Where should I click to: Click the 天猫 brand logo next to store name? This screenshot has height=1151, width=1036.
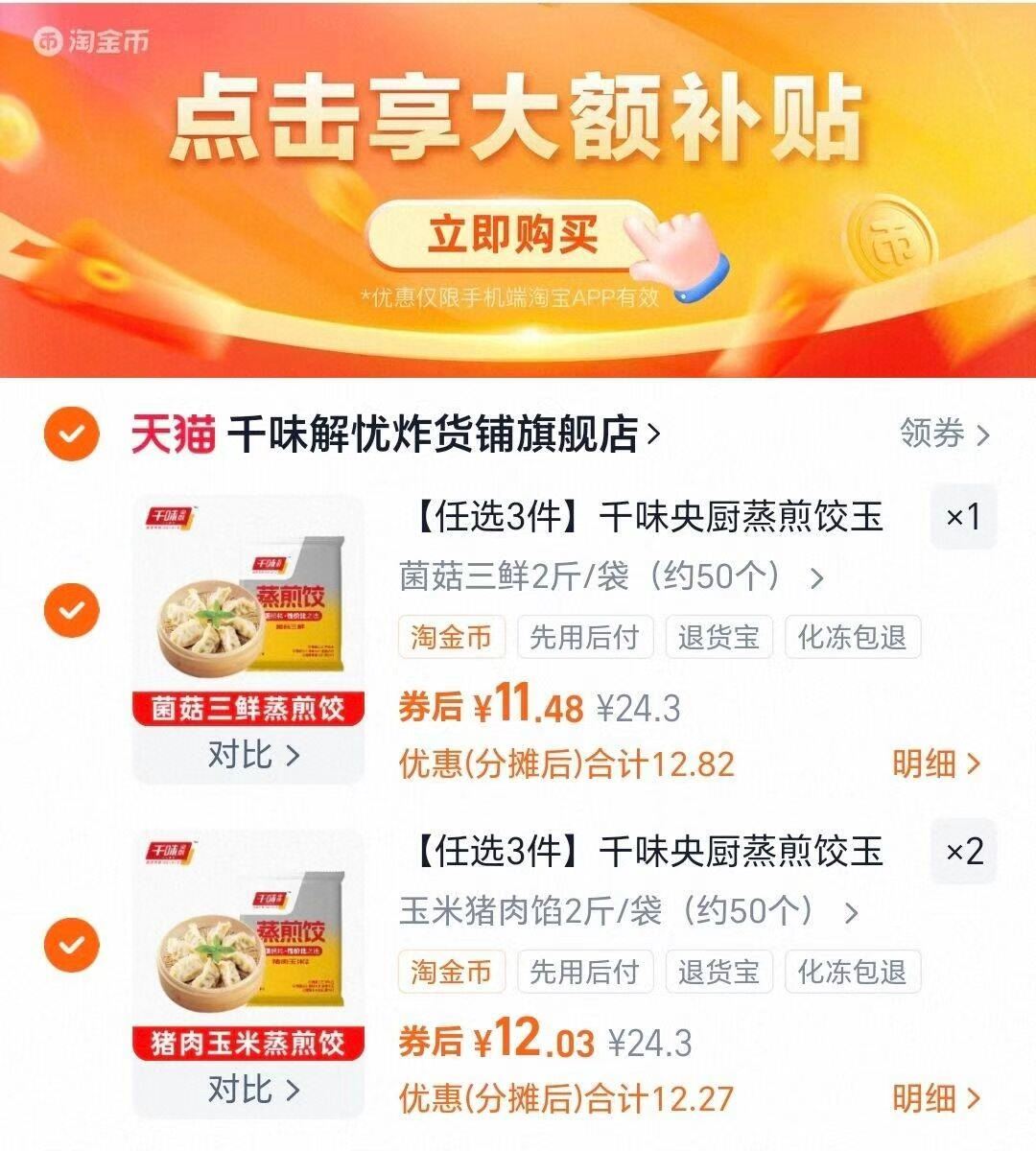tap(171, 432)
